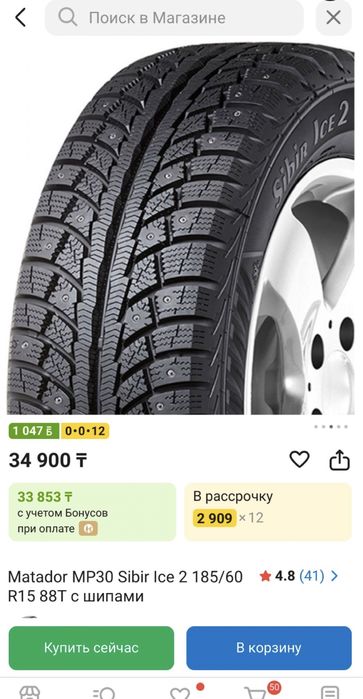The height and width of the screenshot is (699, 363).
Task: Add the tire to cart with 'В корзину'
Action: coord(269,648)
